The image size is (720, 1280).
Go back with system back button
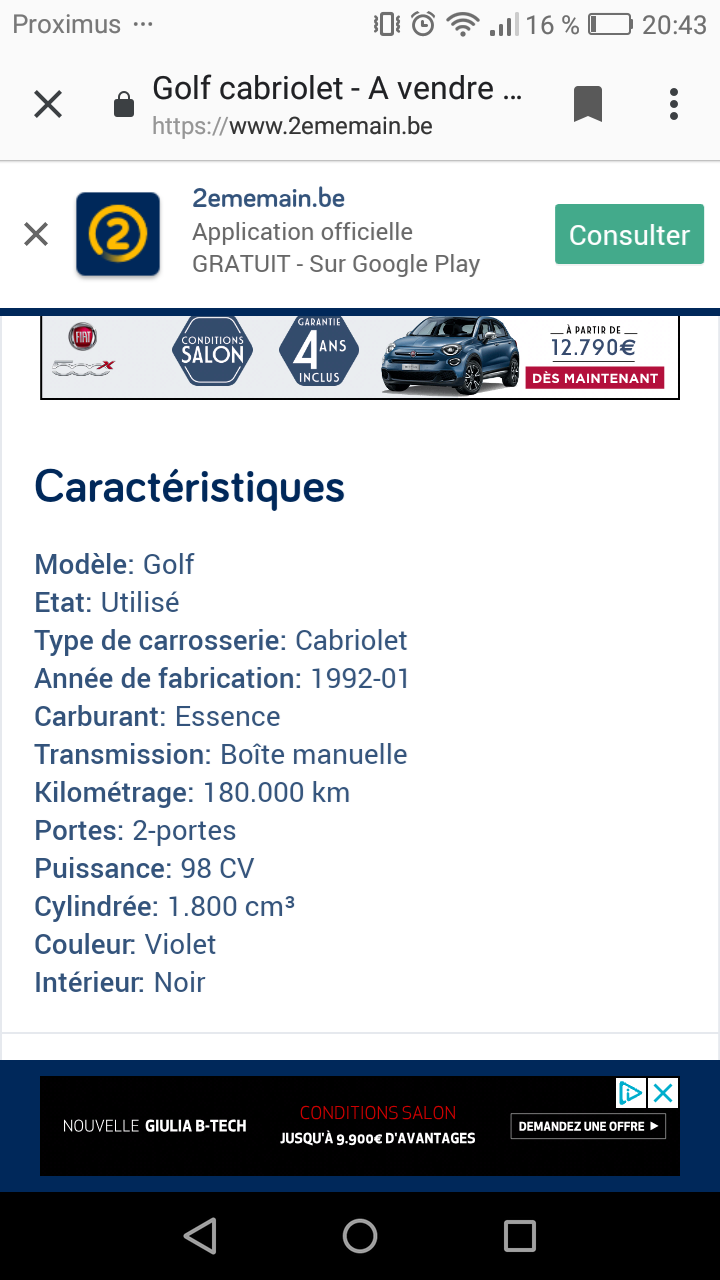point(200,1237)
